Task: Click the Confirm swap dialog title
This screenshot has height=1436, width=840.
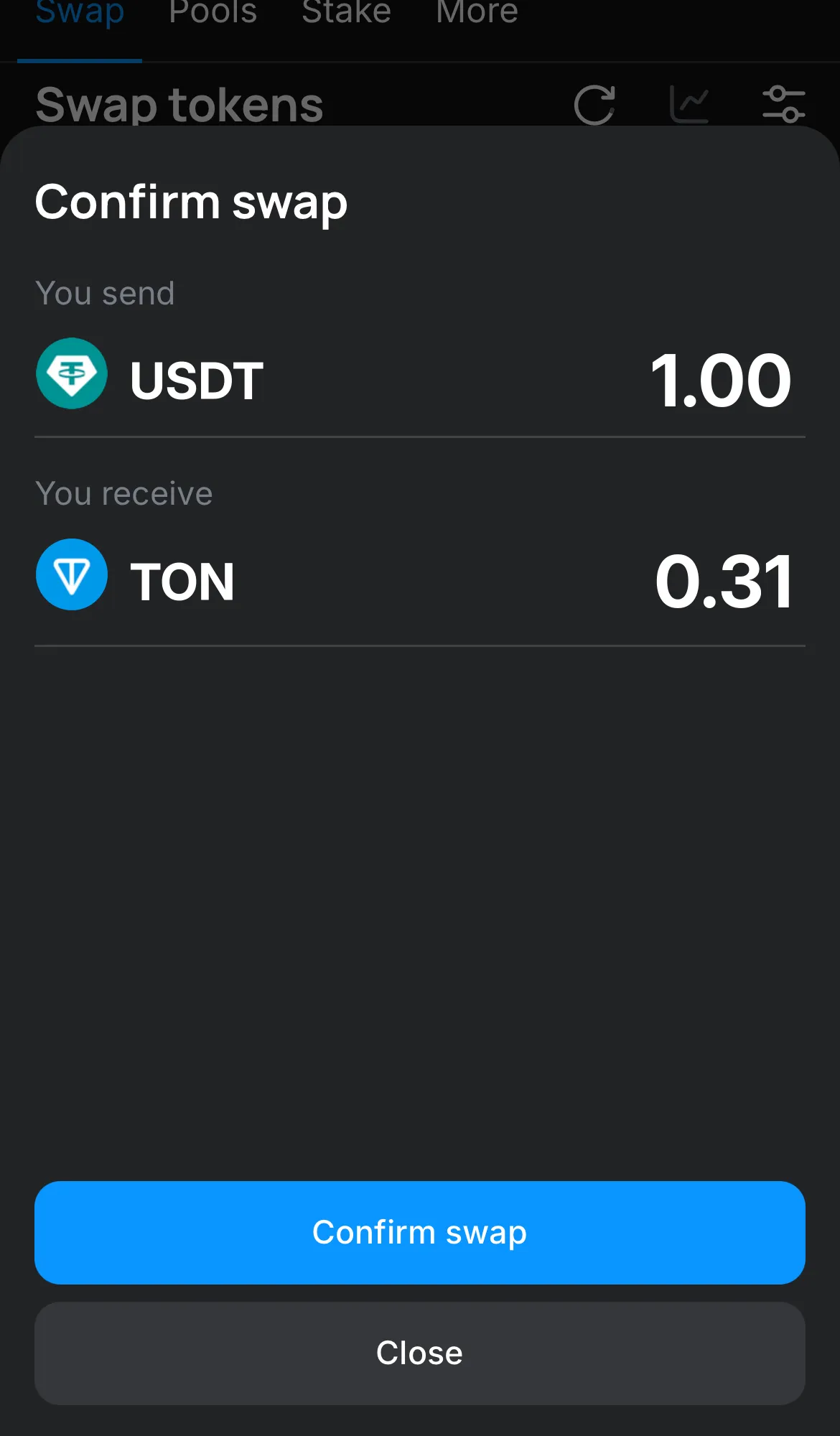Action: coord(191,202)
